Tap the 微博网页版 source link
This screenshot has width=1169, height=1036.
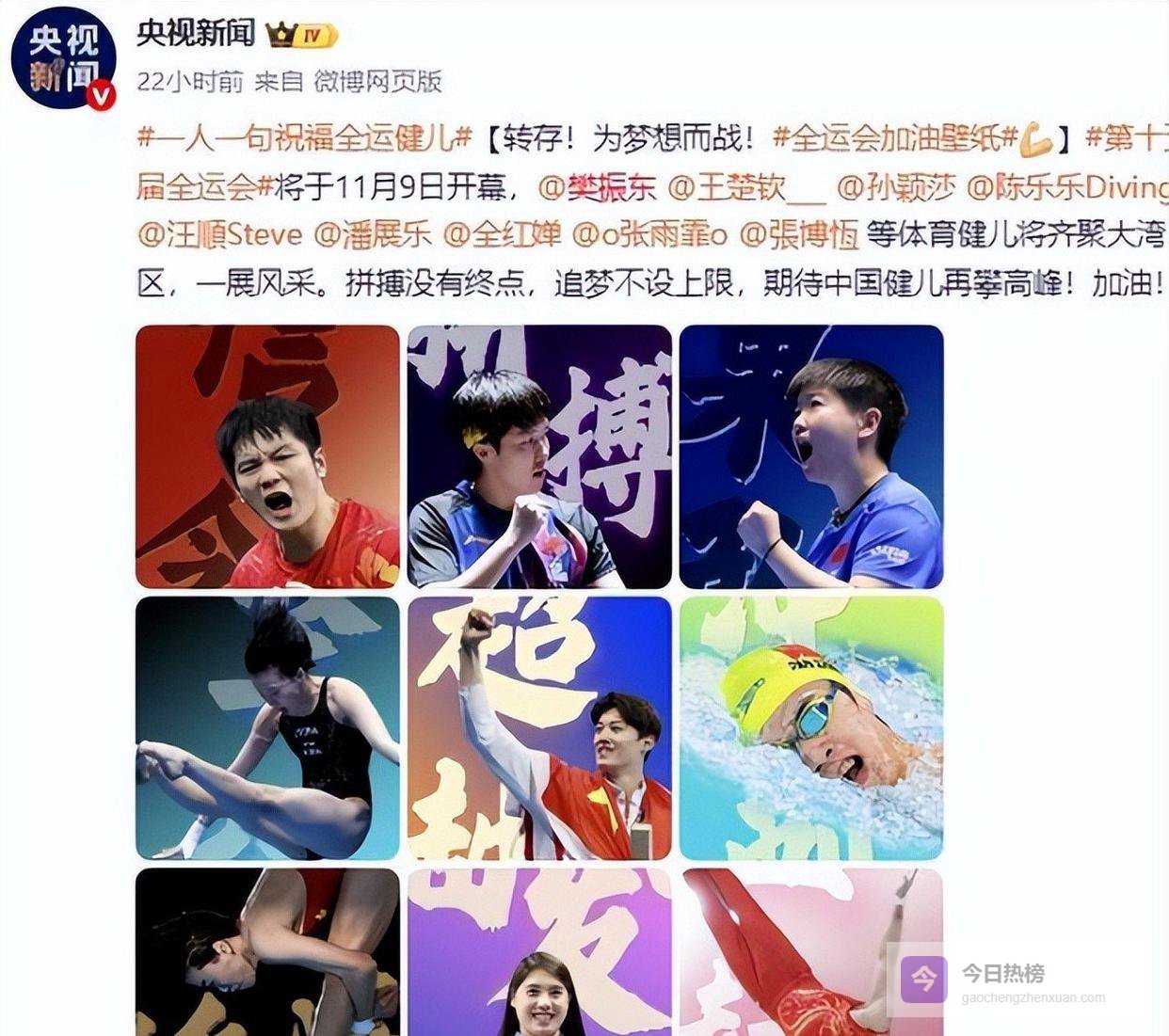coord(377,82)
